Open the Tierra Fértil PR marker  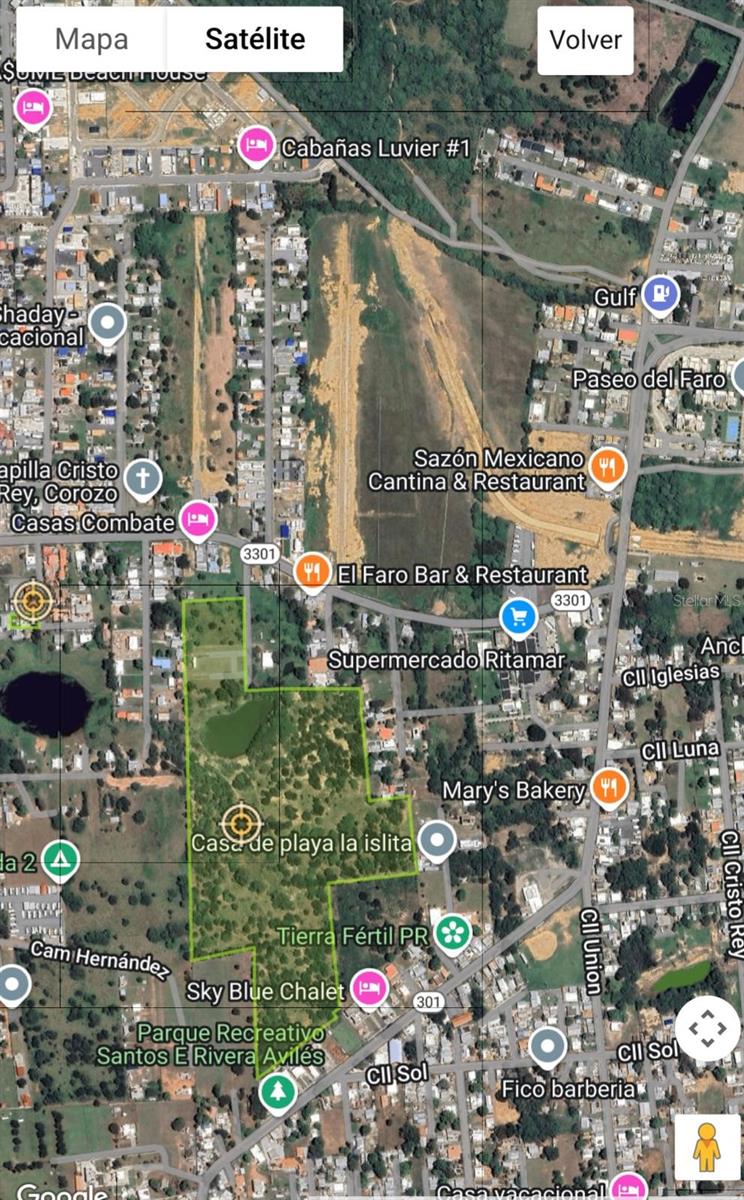tap(453, 934)
